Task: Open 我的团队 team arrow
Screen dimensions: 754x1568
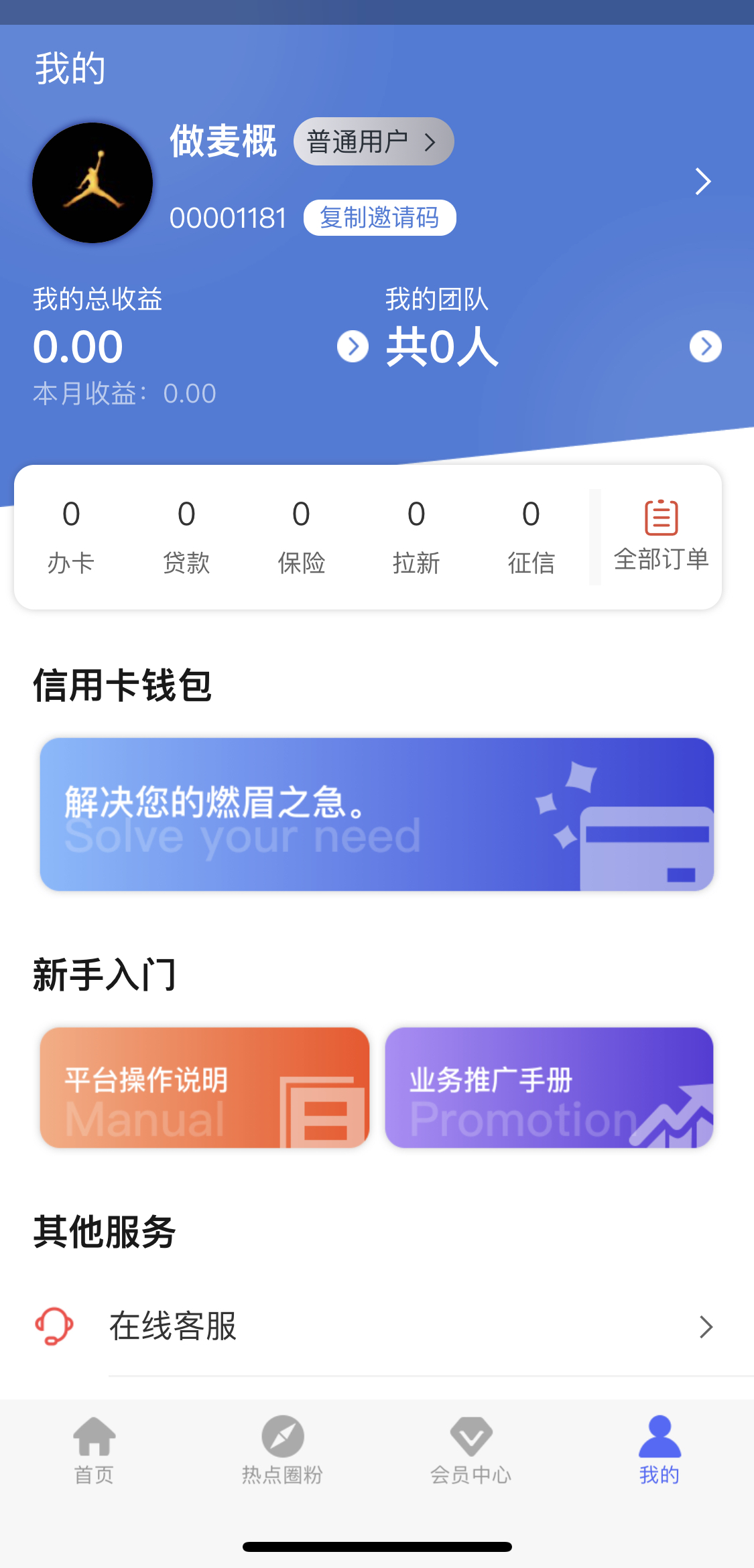Action: point(705,346)
